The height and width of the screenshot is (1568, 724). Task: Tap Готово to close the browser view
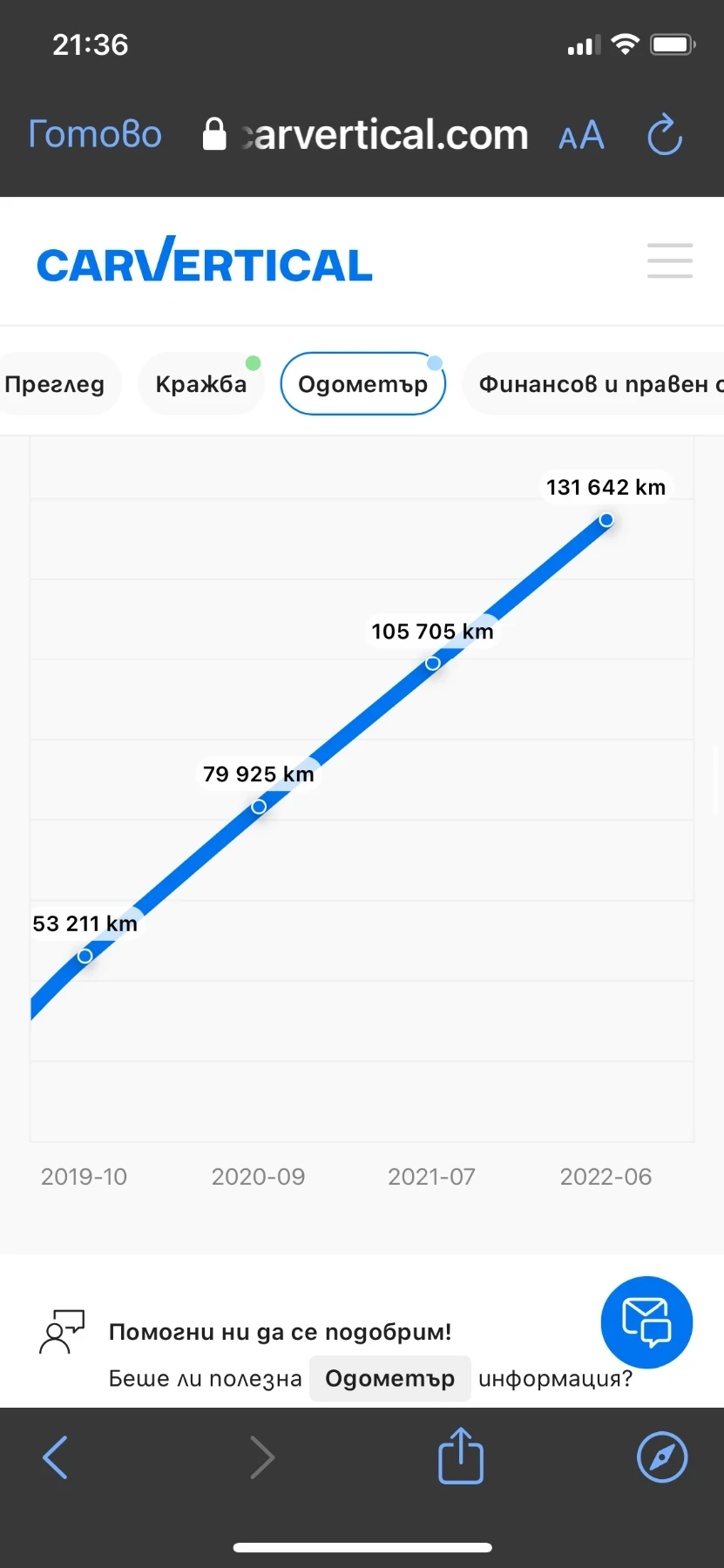pyautogui.click(x=95, y=135)
